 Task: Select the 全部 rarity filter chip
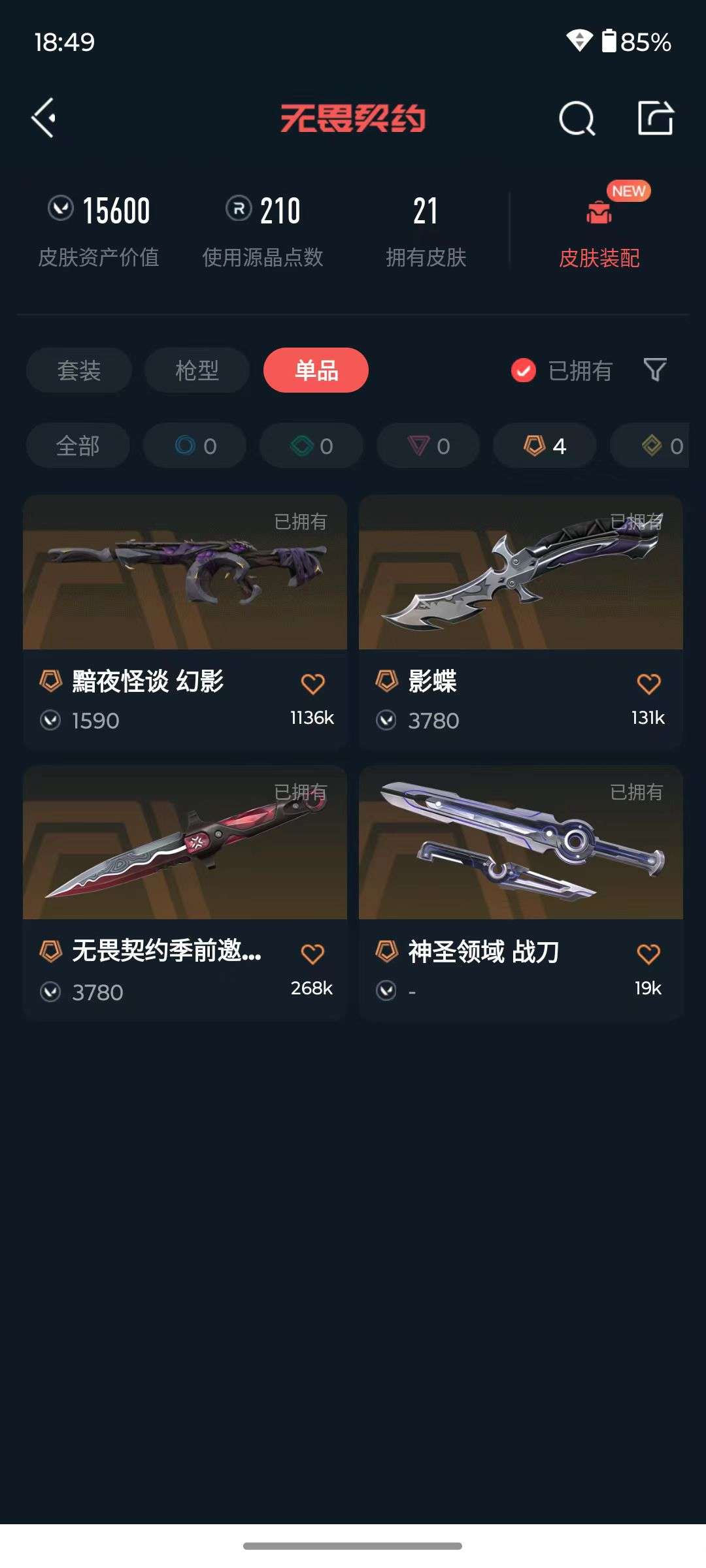click(x=78, y=445)
